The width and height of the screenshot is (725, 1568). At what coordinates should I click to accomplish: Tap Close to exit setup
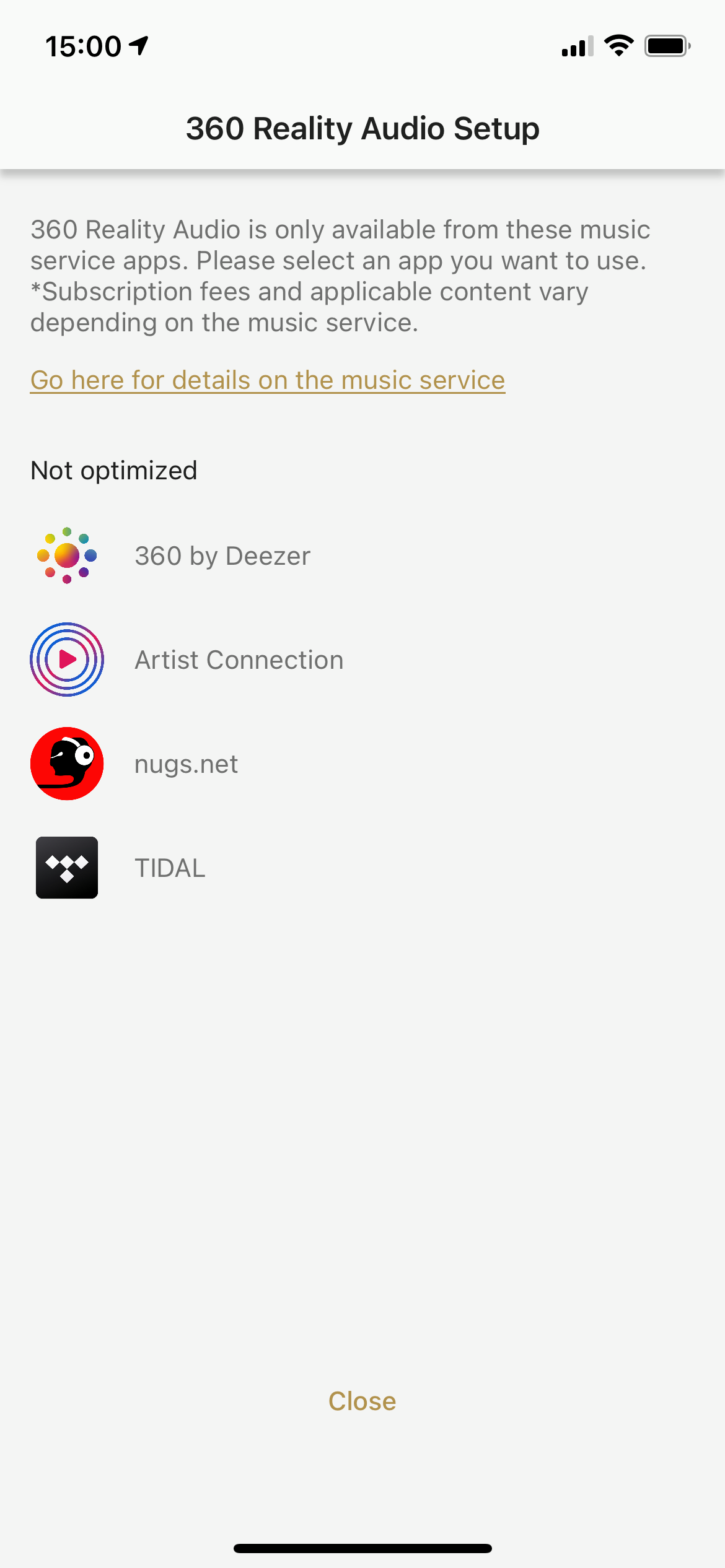click(362, 1401)
